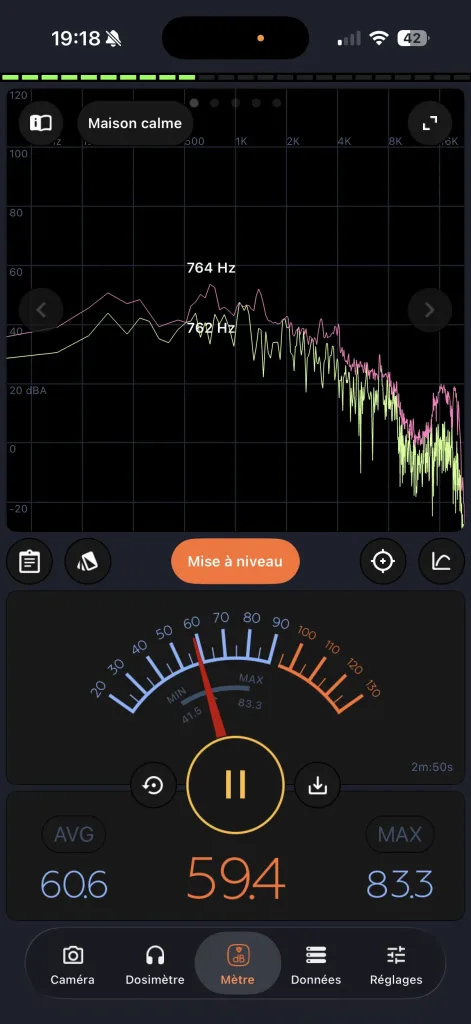The image size is (471, 1024).
Task: Switch to the Caméra tab
Action: pos(73,966)
